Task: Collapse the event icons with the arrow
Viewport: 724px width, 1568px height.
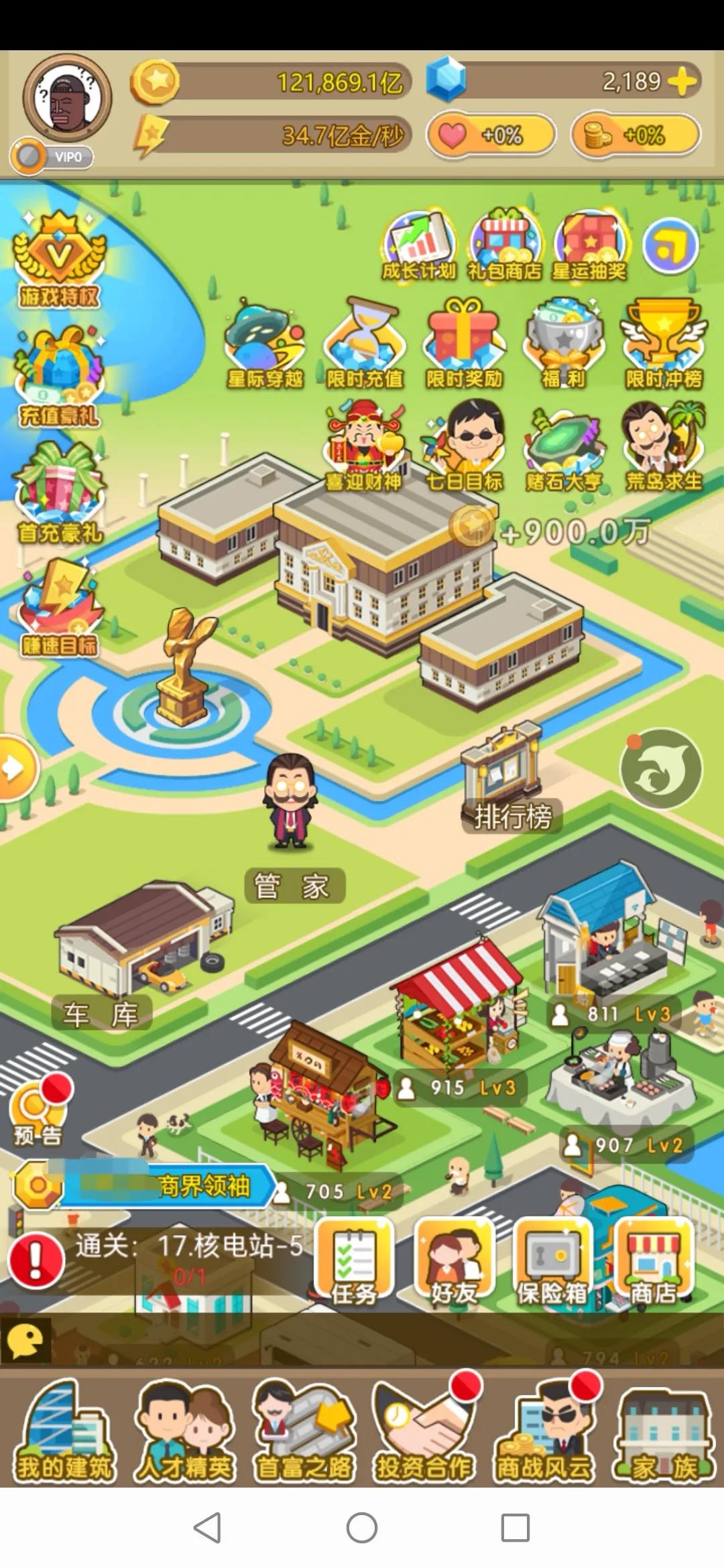Action: 670,247
